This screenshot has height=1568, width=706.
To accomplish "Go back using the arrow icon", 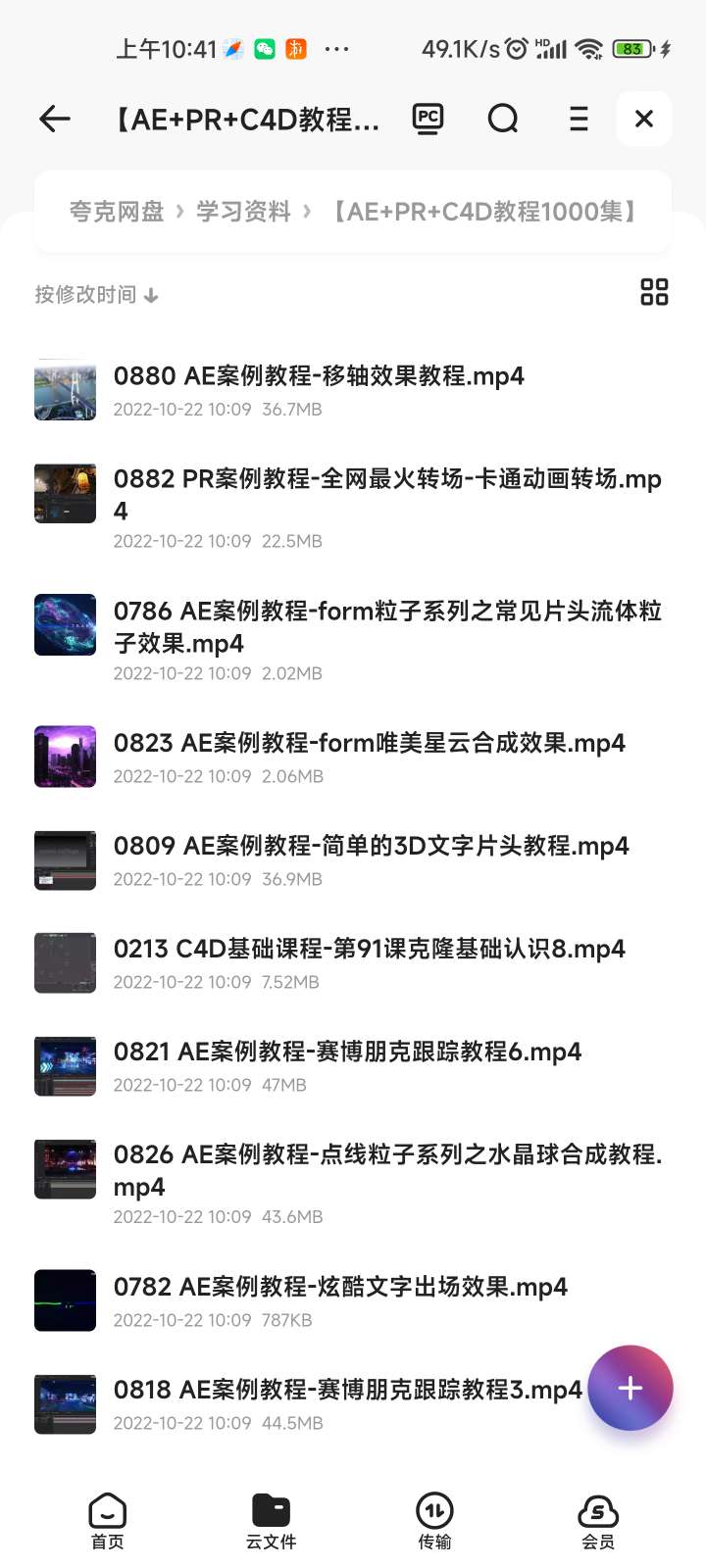I will click(x=55, y=119).
